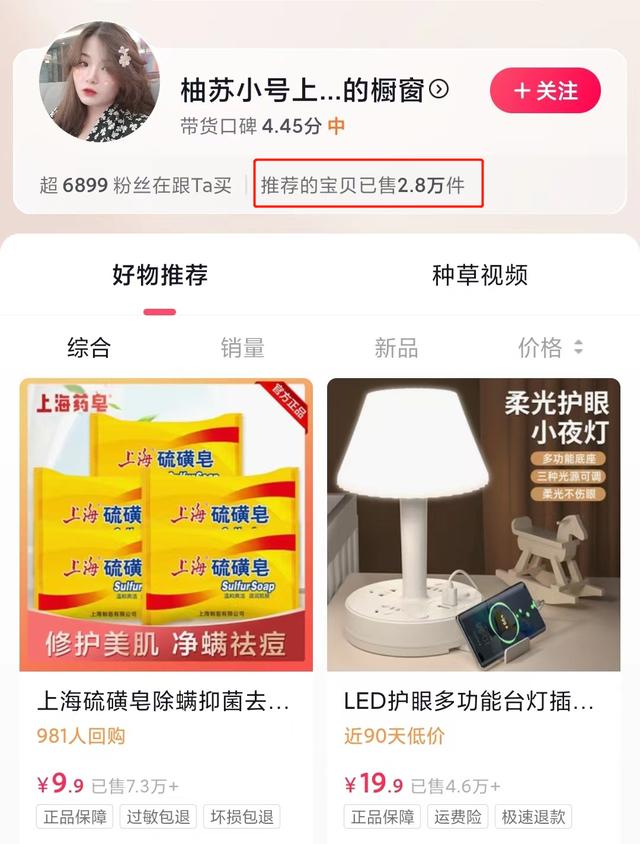Switch to the 好物推荐 tab
Viewport: 640px width, 844px height.
pos(160,276)
